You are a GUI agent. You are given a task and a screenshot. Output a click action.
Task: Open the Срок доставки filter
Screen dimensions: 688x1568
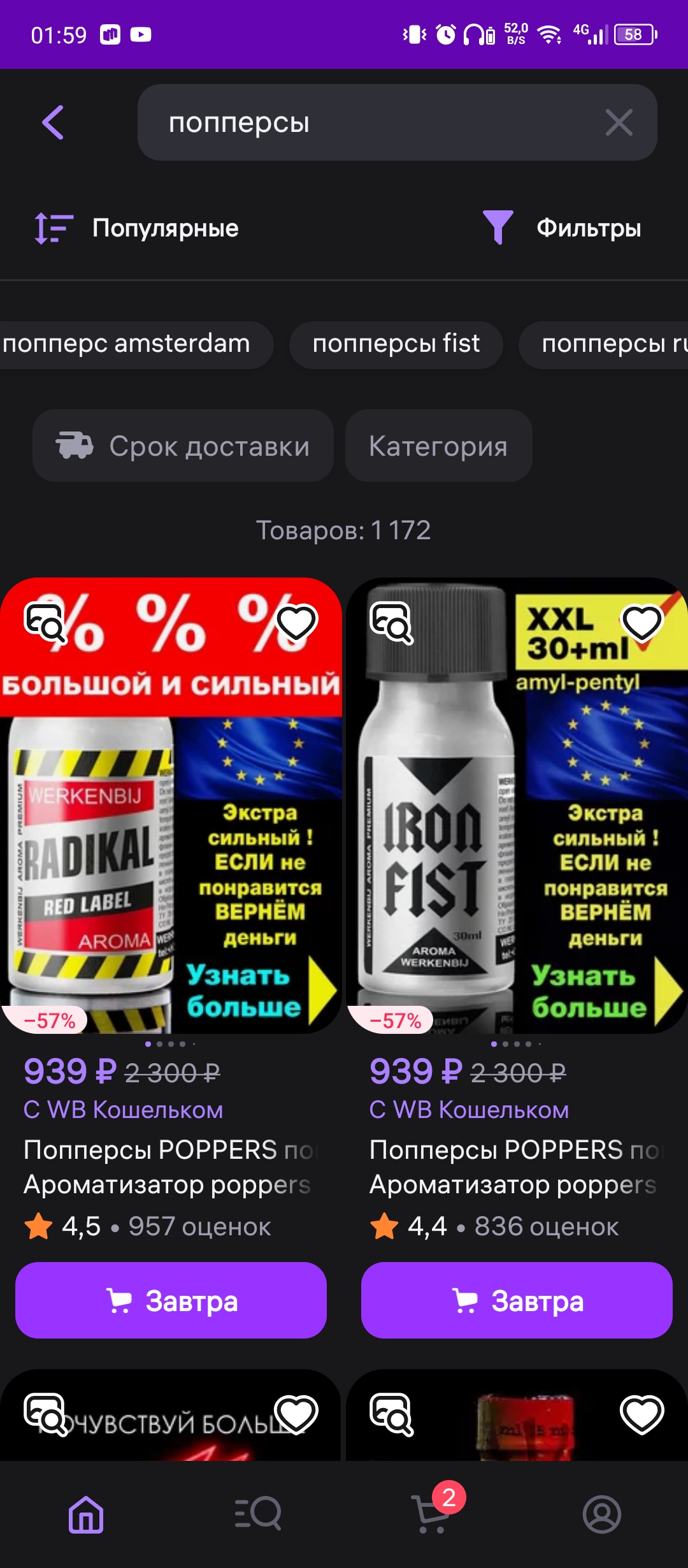pyautogui.click(x=183, y=446)
